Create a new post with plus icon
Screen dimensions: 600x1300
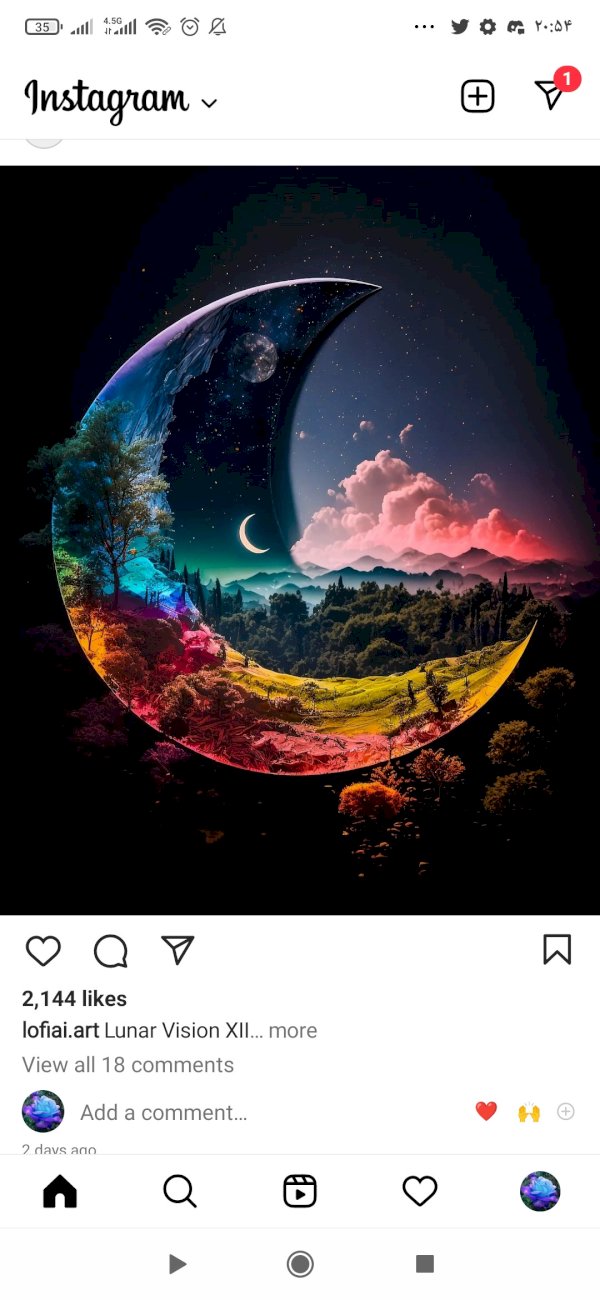pos(478,96)
